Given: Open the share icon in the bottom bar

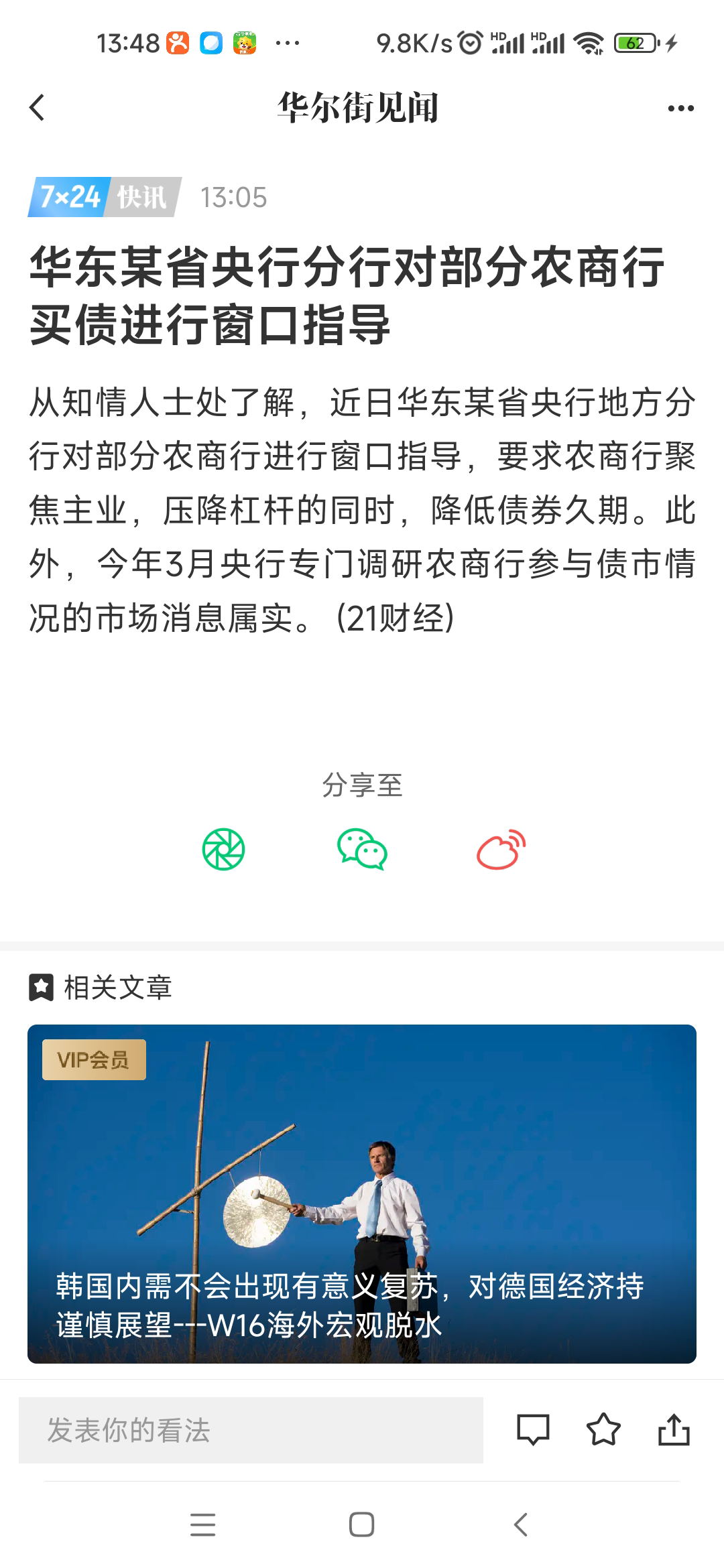Looking at the screenshot, I should tap(674, 1430).
